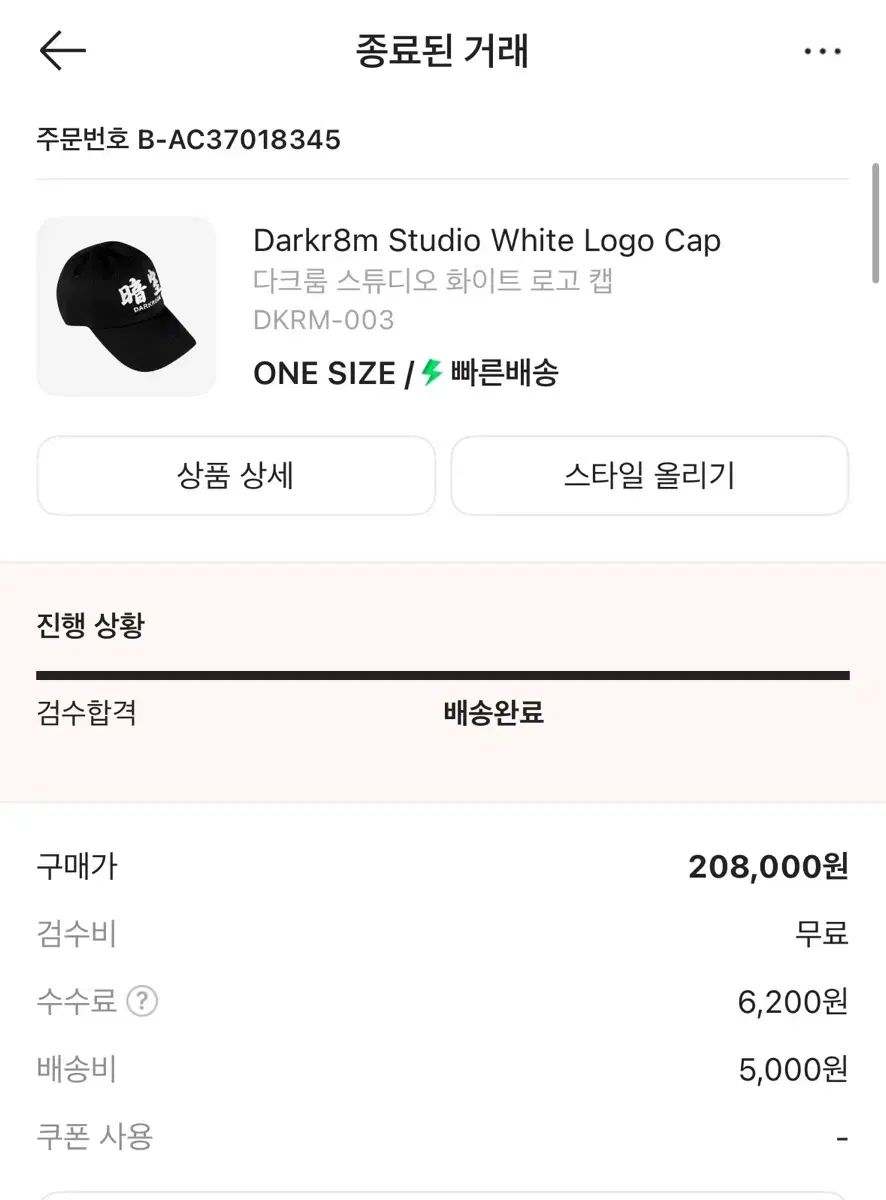Tap the 진행 상황 progress bar

pos(443,672)
